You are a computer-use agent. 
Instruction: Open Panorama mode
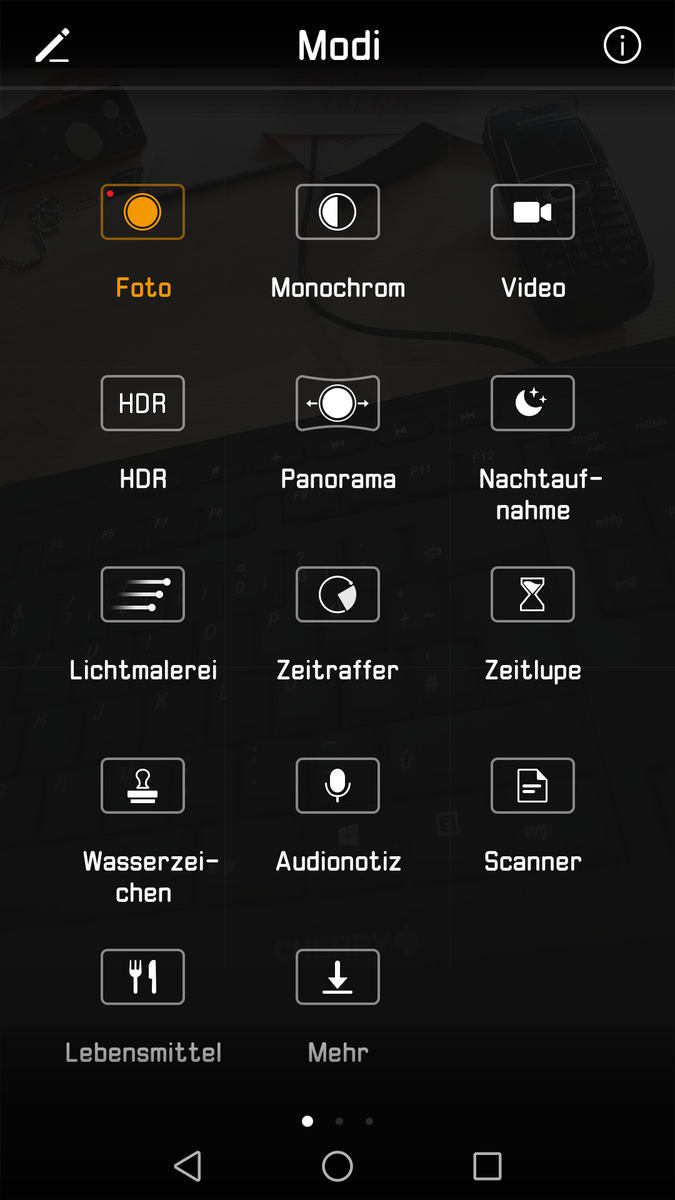(x=338, y=403)
